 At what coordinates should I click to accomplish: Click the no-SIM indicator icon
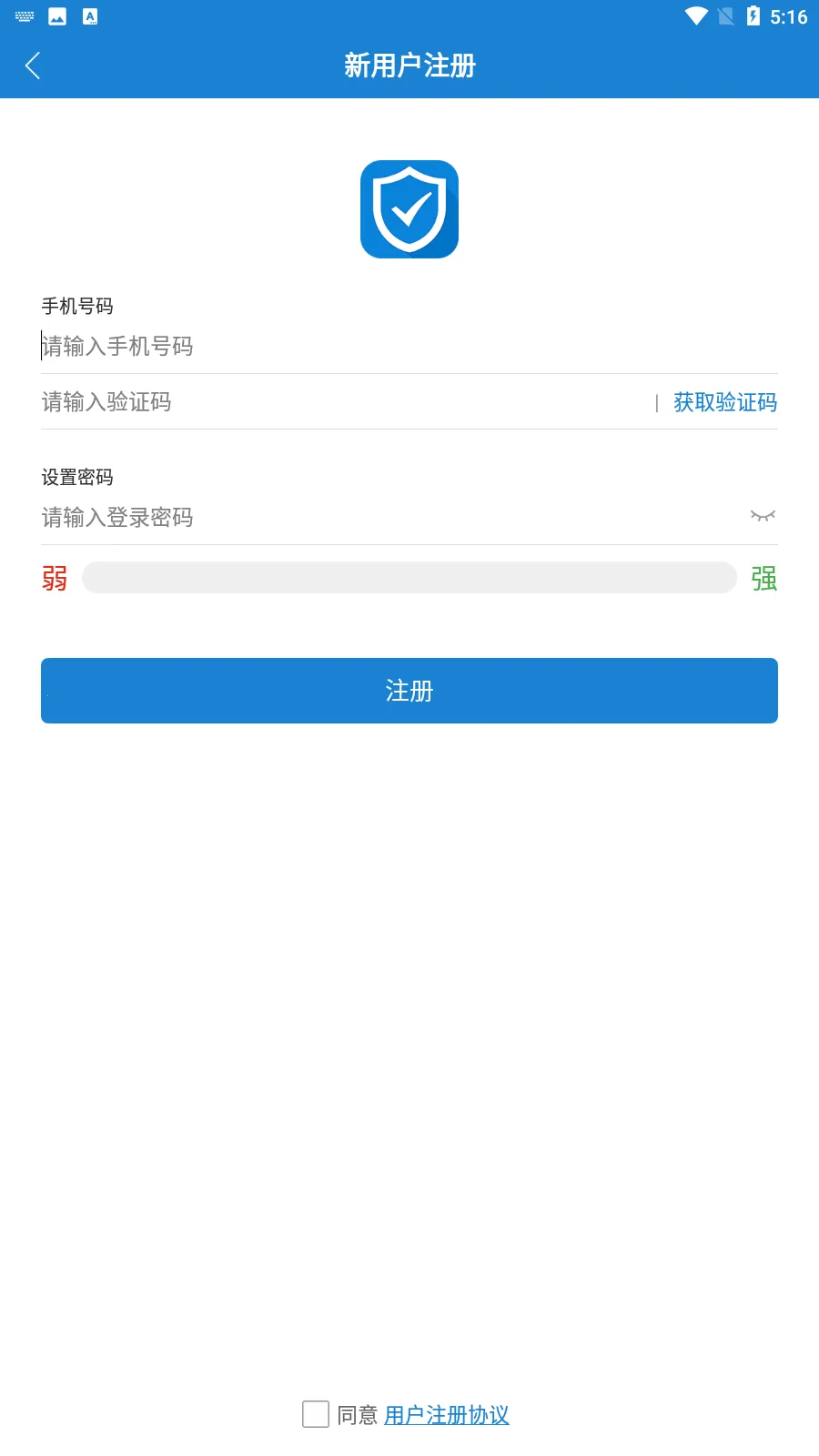(x=725, y=15)
